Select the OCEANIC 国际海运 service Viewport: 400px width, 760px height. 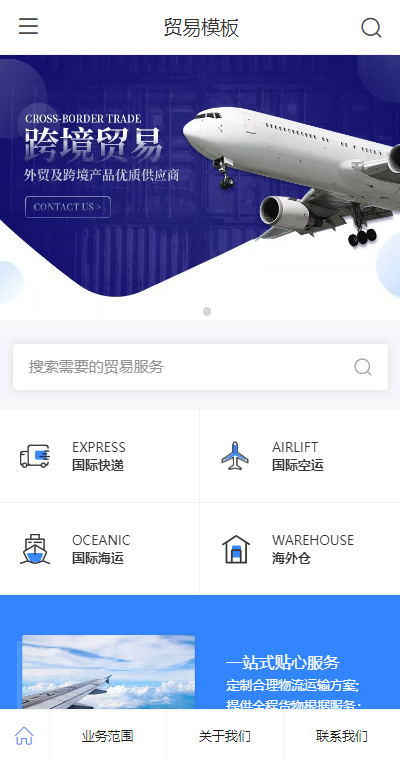(99, 549)
